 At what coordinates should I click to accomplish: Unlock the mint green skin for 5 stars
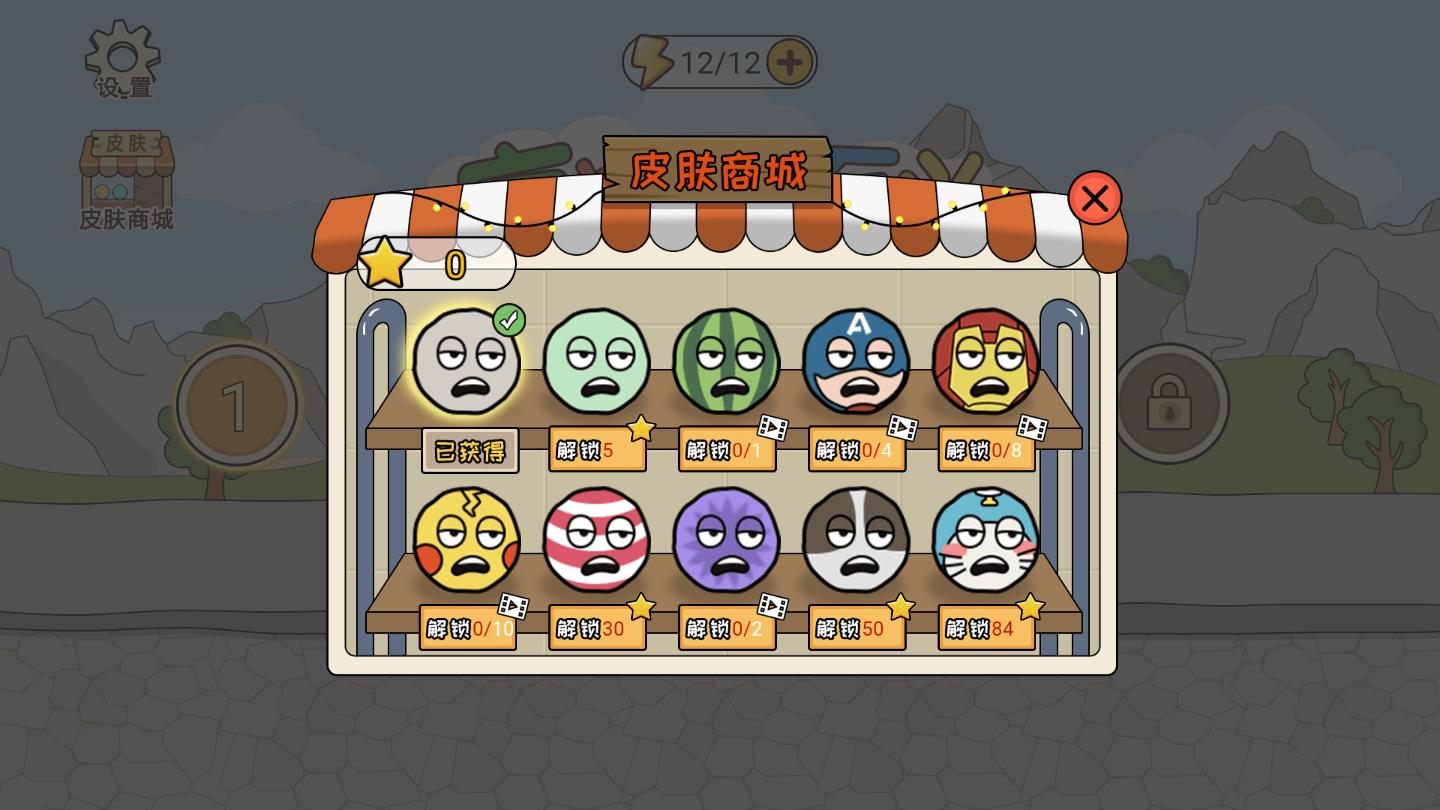coord(597,450)
